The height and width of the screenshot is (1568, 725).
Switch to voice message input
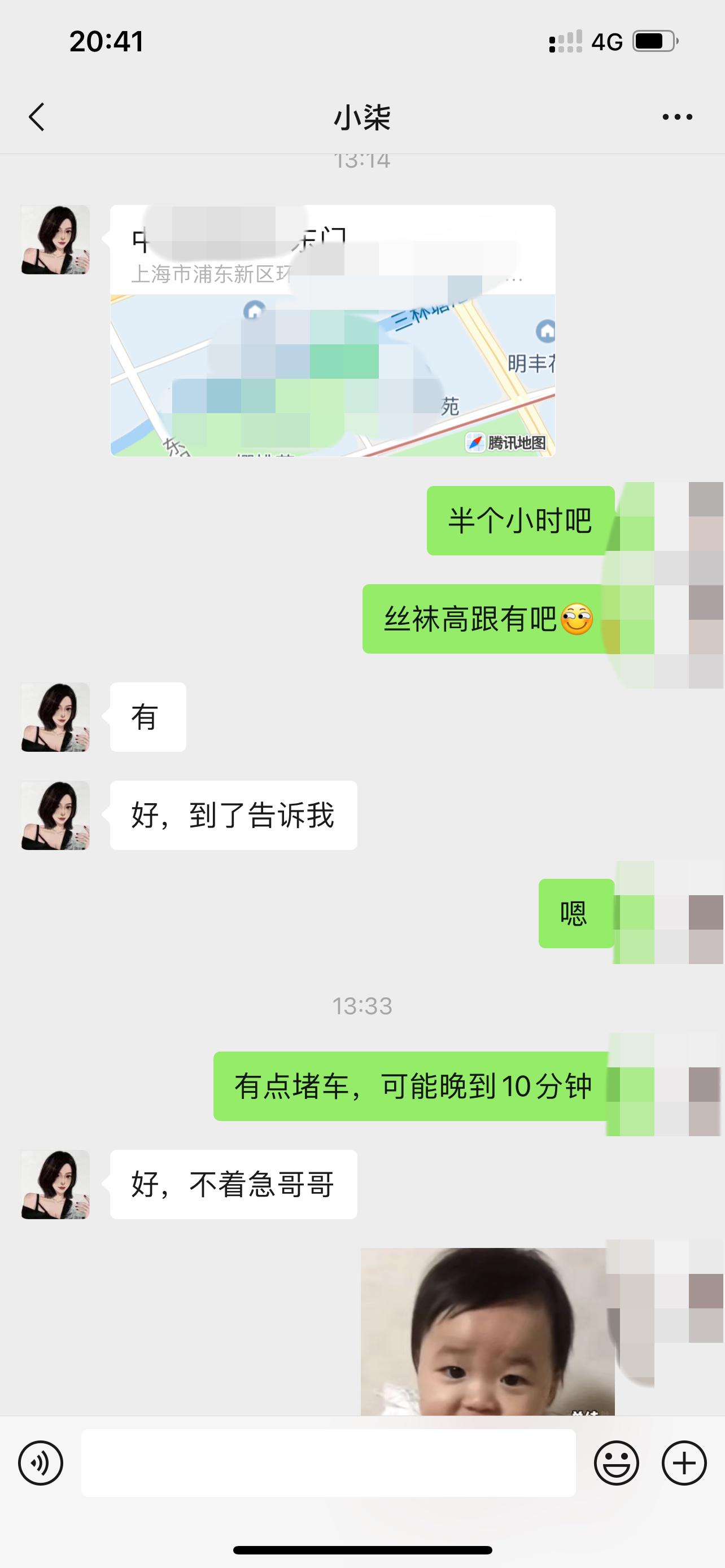click(41, 1464)
